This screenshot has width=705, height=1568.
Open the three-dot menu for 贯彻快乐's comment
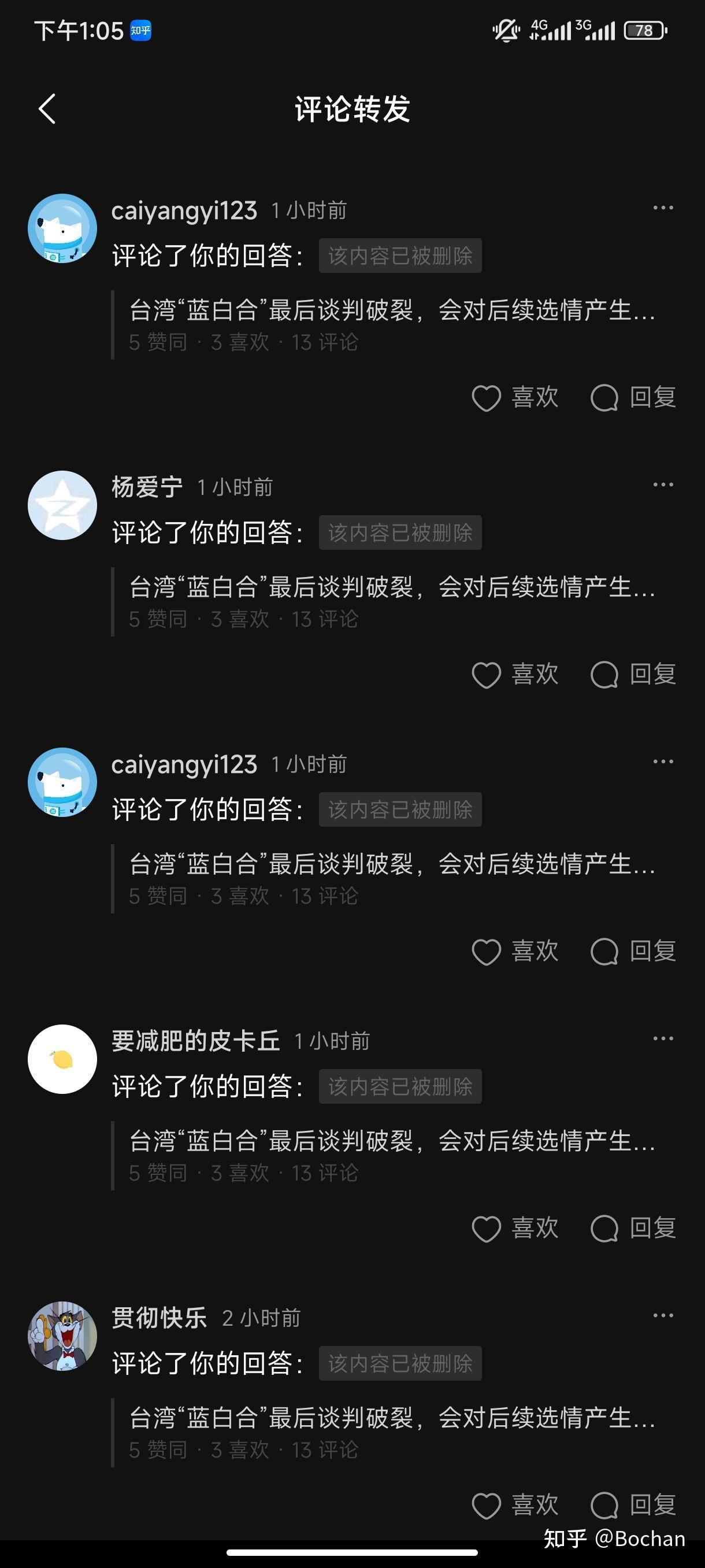click(x=662, y=1316)
